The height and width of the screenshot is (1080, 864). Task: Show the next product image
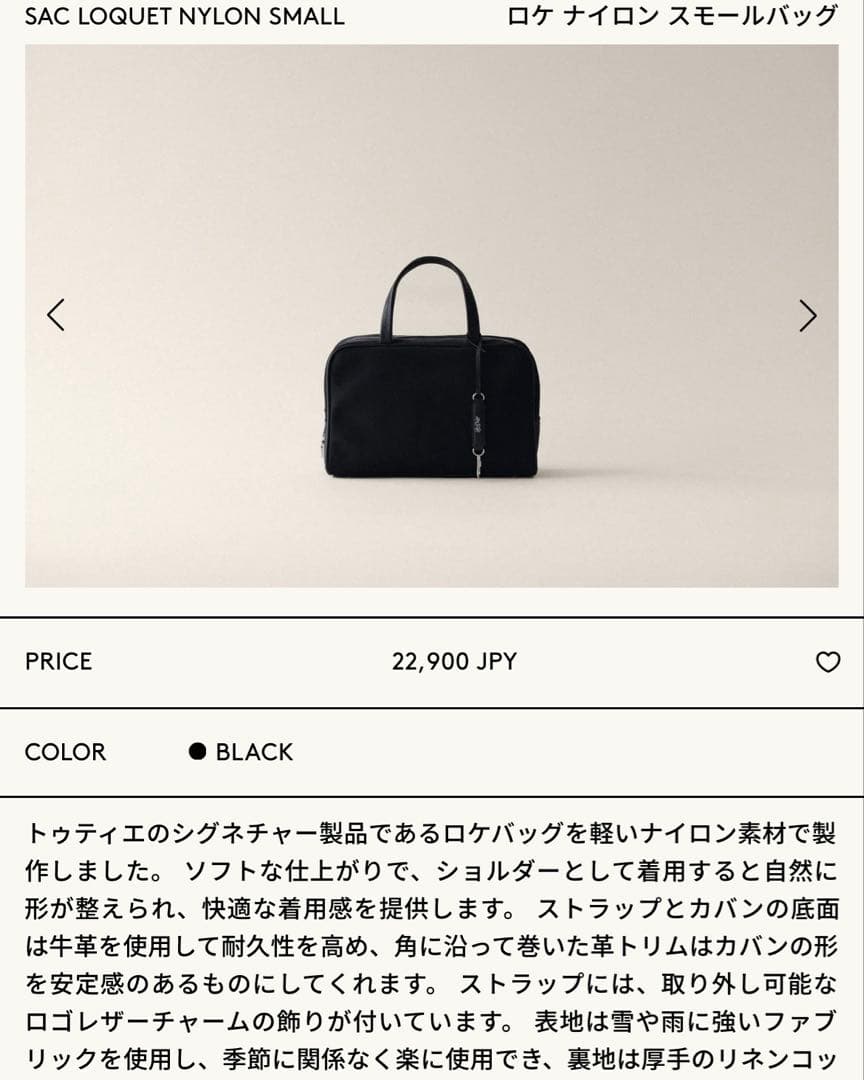click(808, 315)
